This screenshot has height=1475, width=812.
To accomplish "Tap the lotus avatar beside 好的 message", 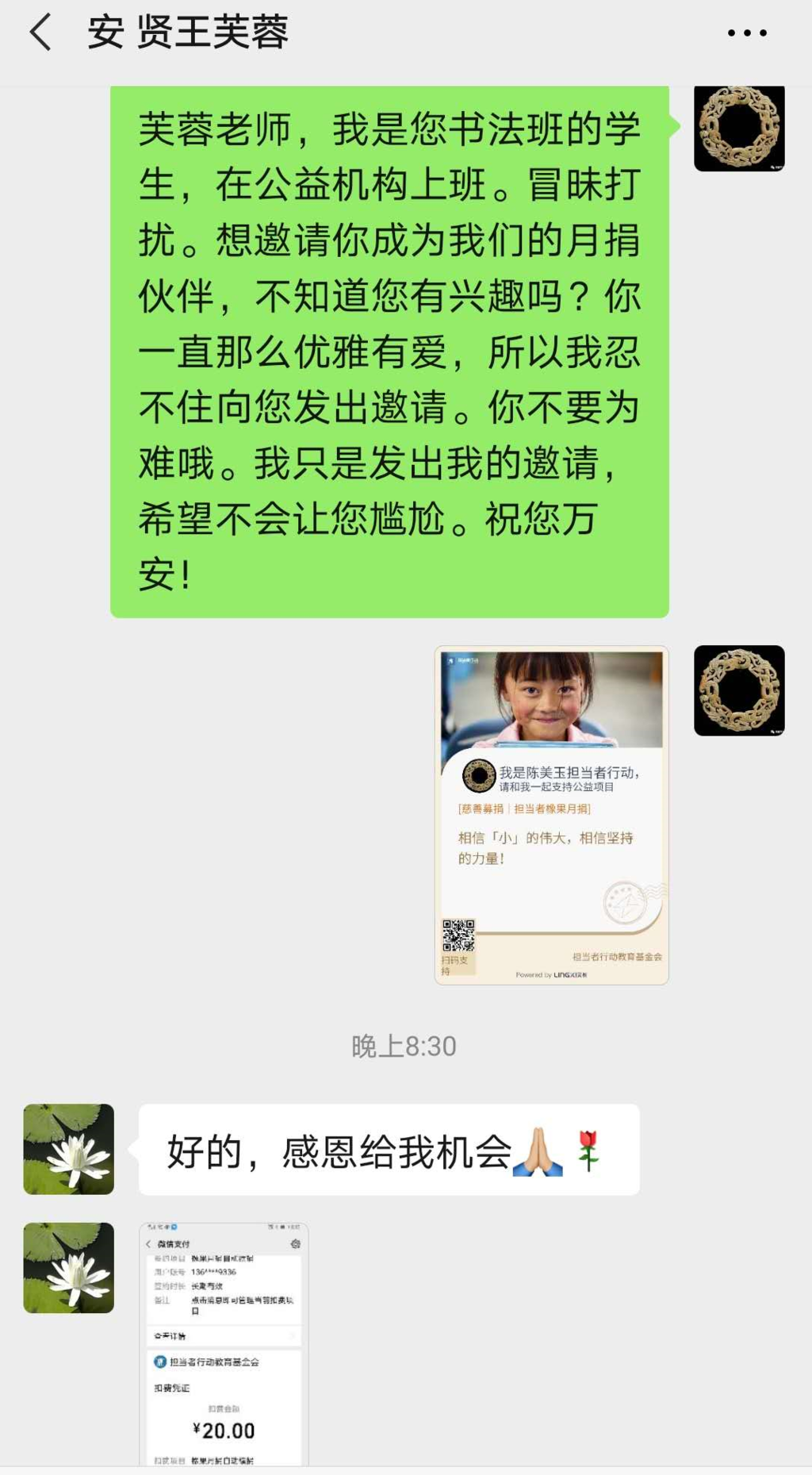I will (69, 1148).
